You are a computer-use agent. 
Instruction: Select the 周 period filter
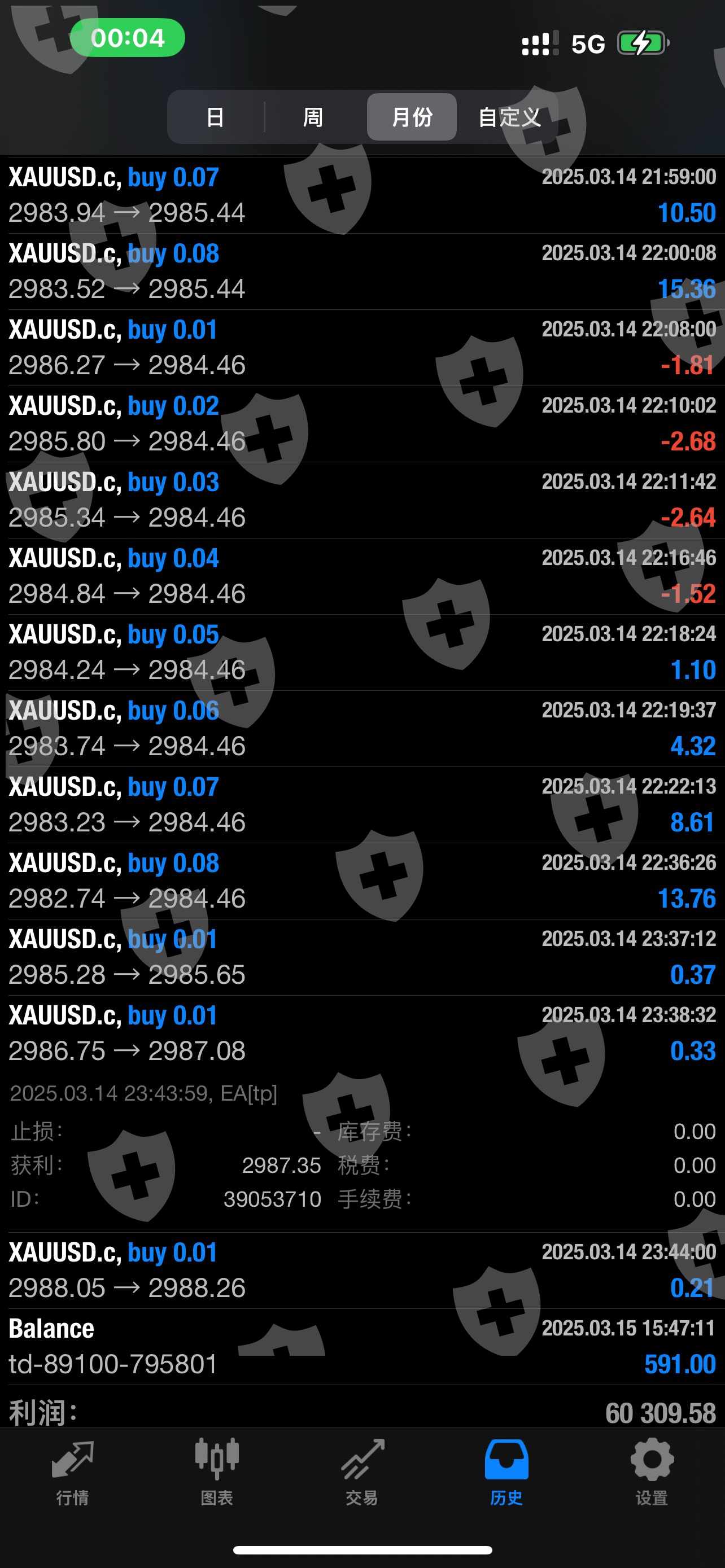(313, 117)
